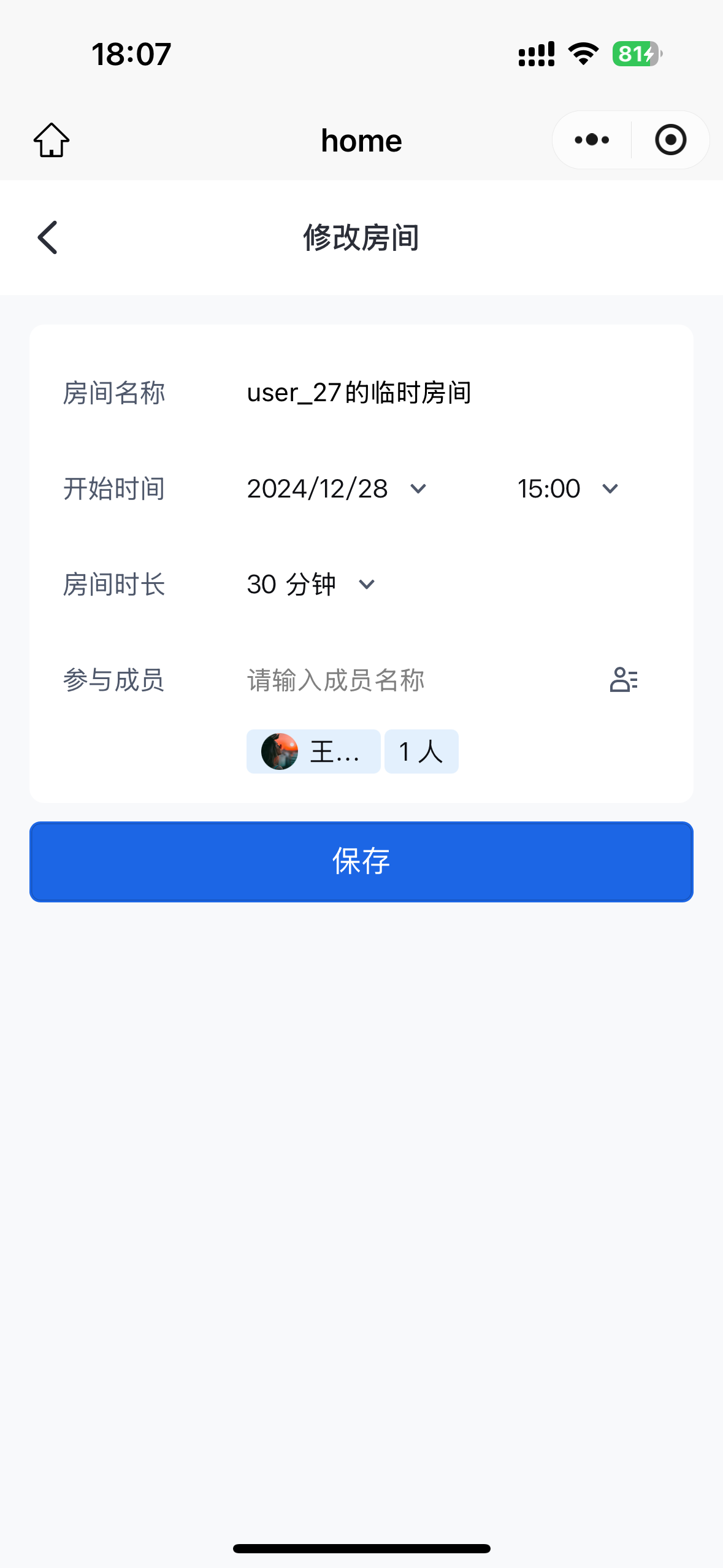Image resolution: width=723 pixels, height=1568 pixels.
Task: Change the 15:00 start time
Action: coord(567,489)
